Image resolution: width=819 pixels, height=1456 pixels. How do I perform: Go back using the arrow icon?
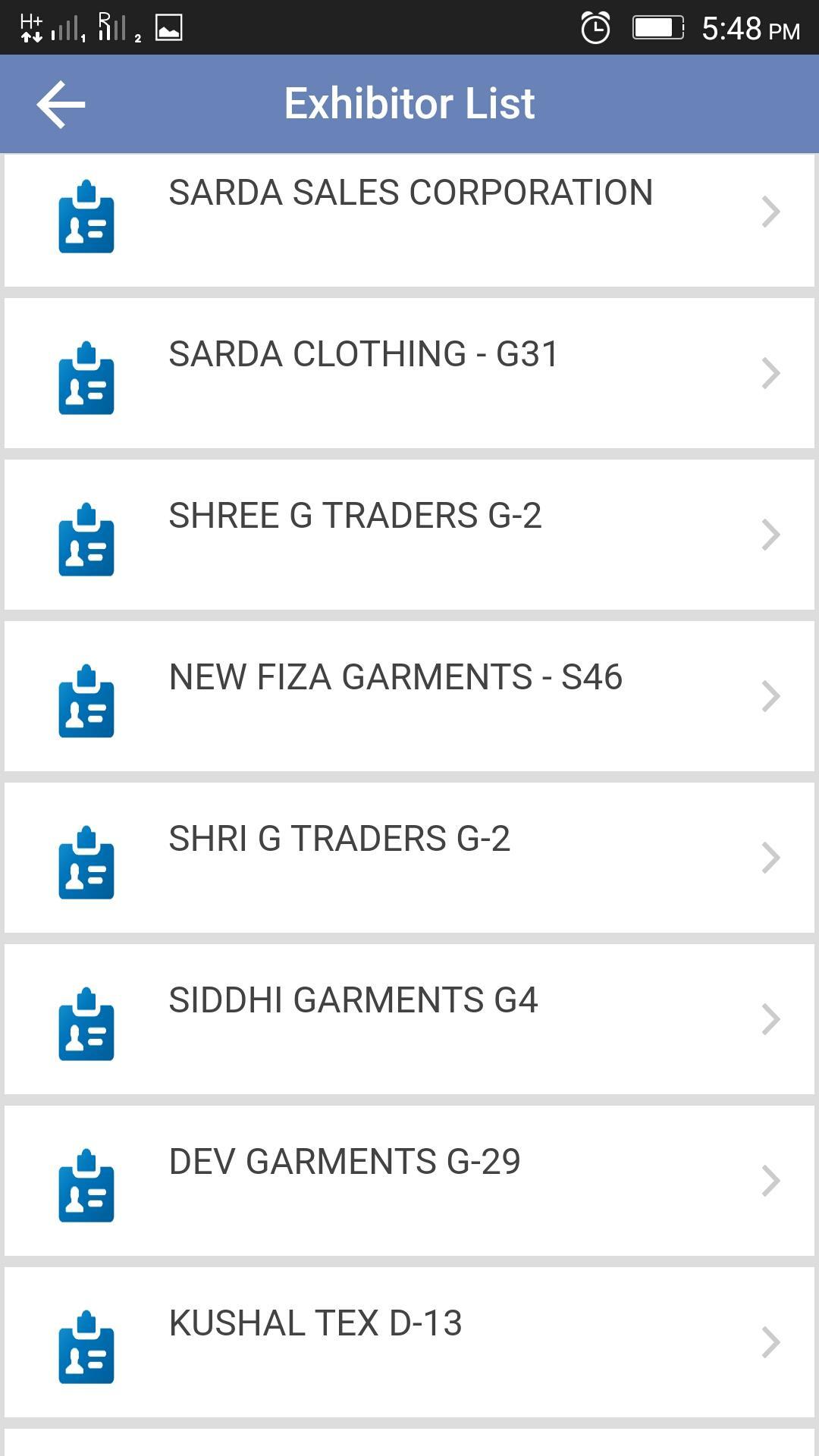61,104
